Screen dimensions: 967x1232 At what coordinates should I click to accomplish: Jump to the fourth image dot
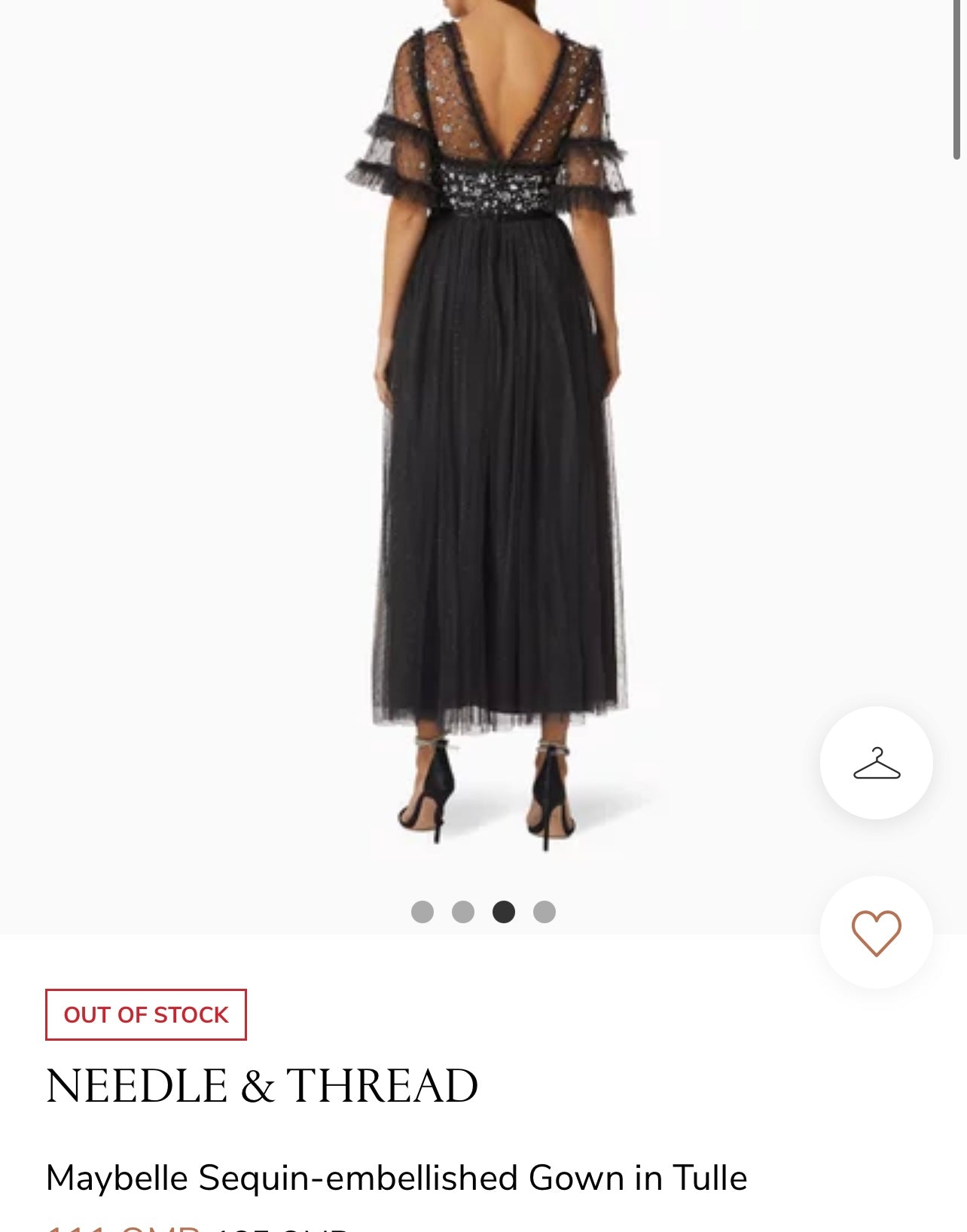(x=545, y=912)
